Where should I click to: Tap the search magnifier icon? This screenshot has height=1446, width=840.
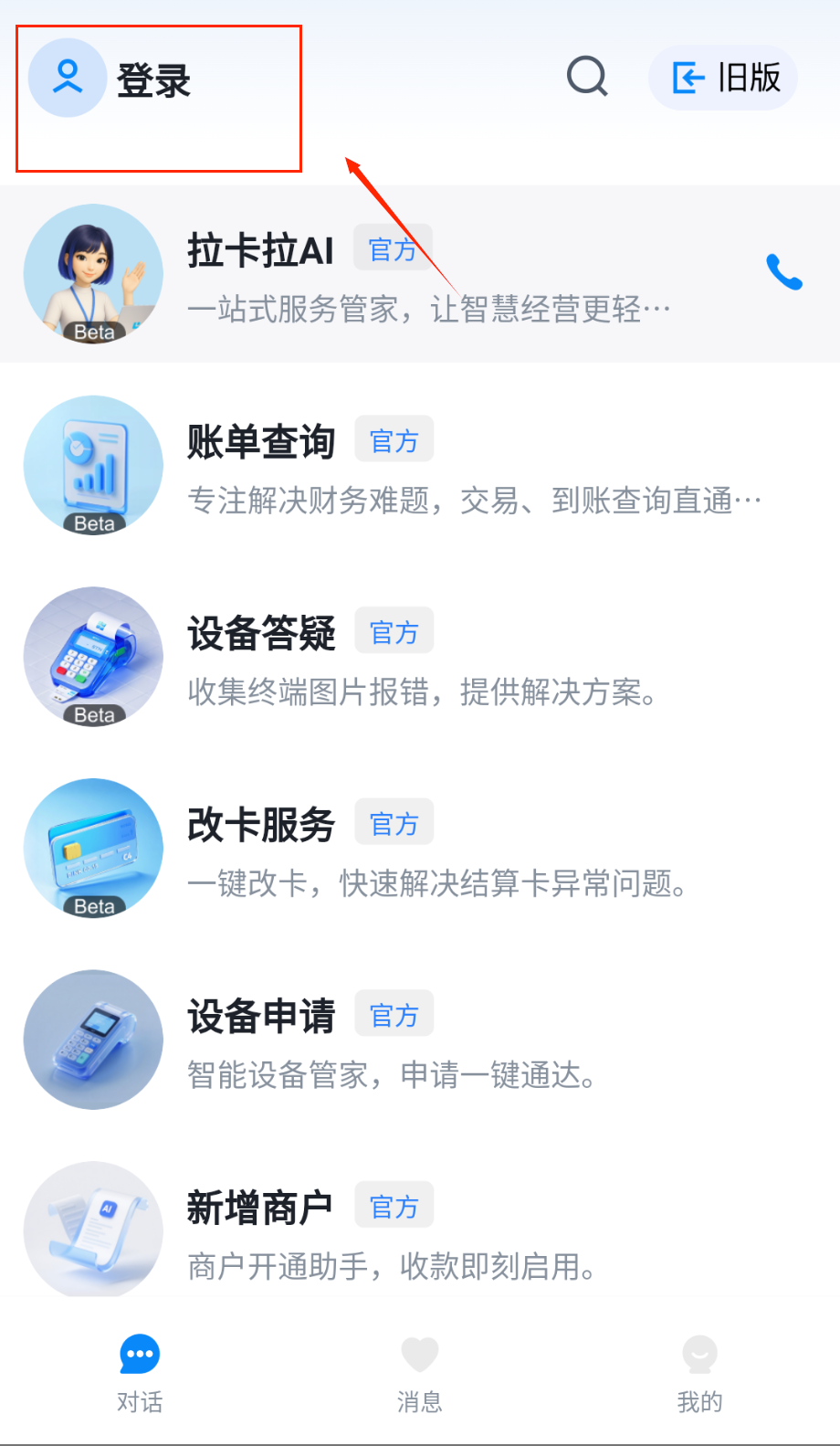(587, 78)
